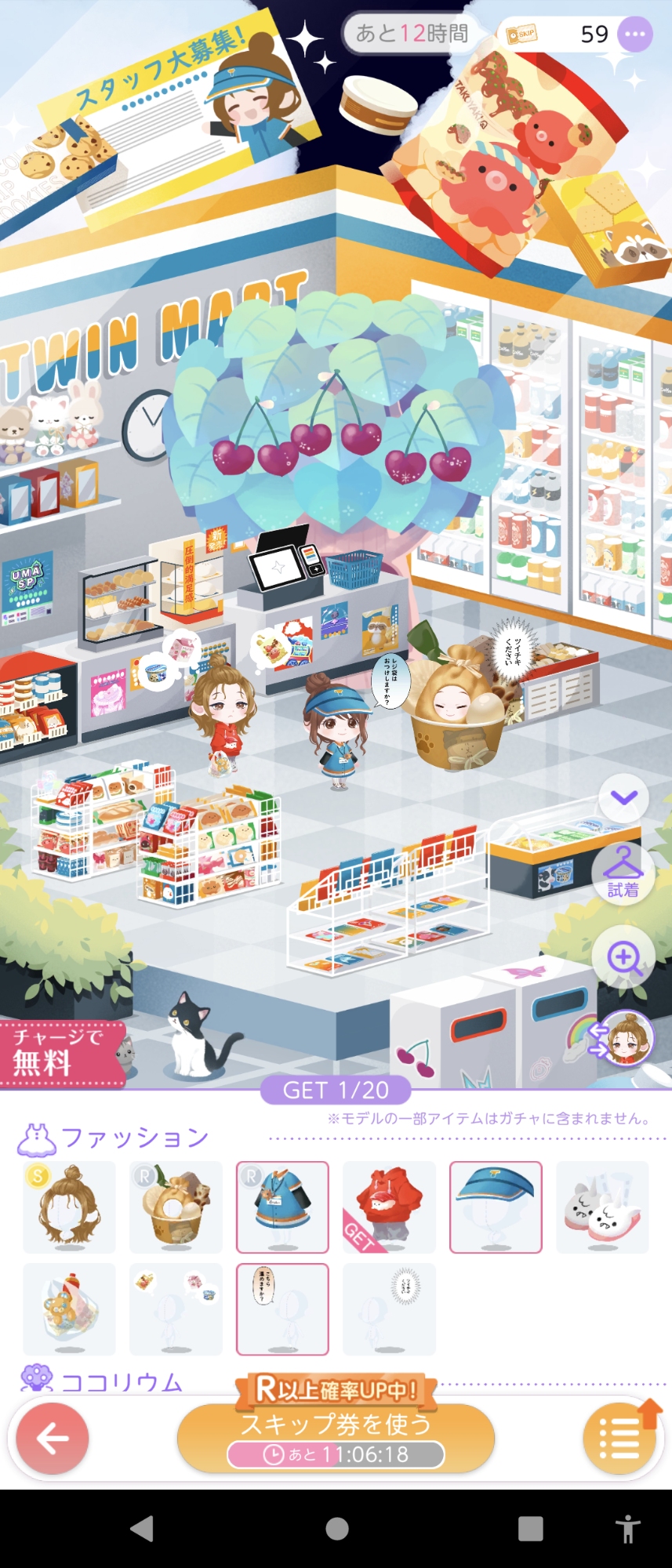This screenshot has width=672, height=1568.
Task: View the spiky speech bubble item
Action: (x=389, y=1309)
